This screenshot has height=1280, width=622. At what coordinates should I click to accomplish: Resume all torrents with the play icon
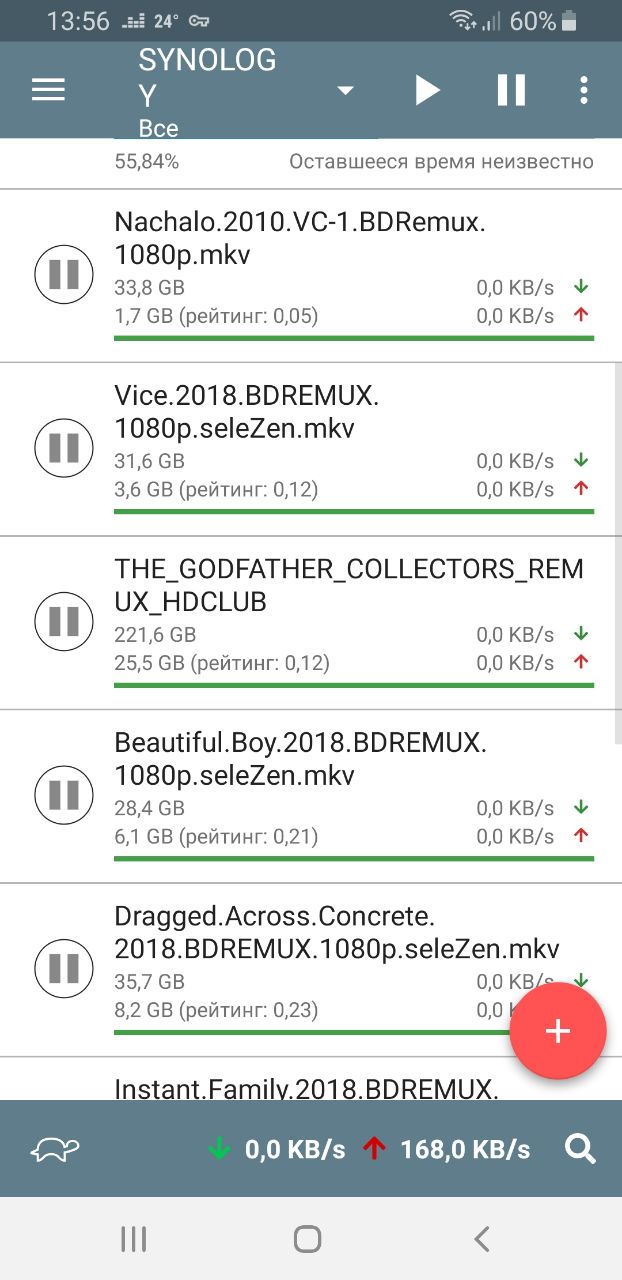pyautogui.click(x=427, y=91)
